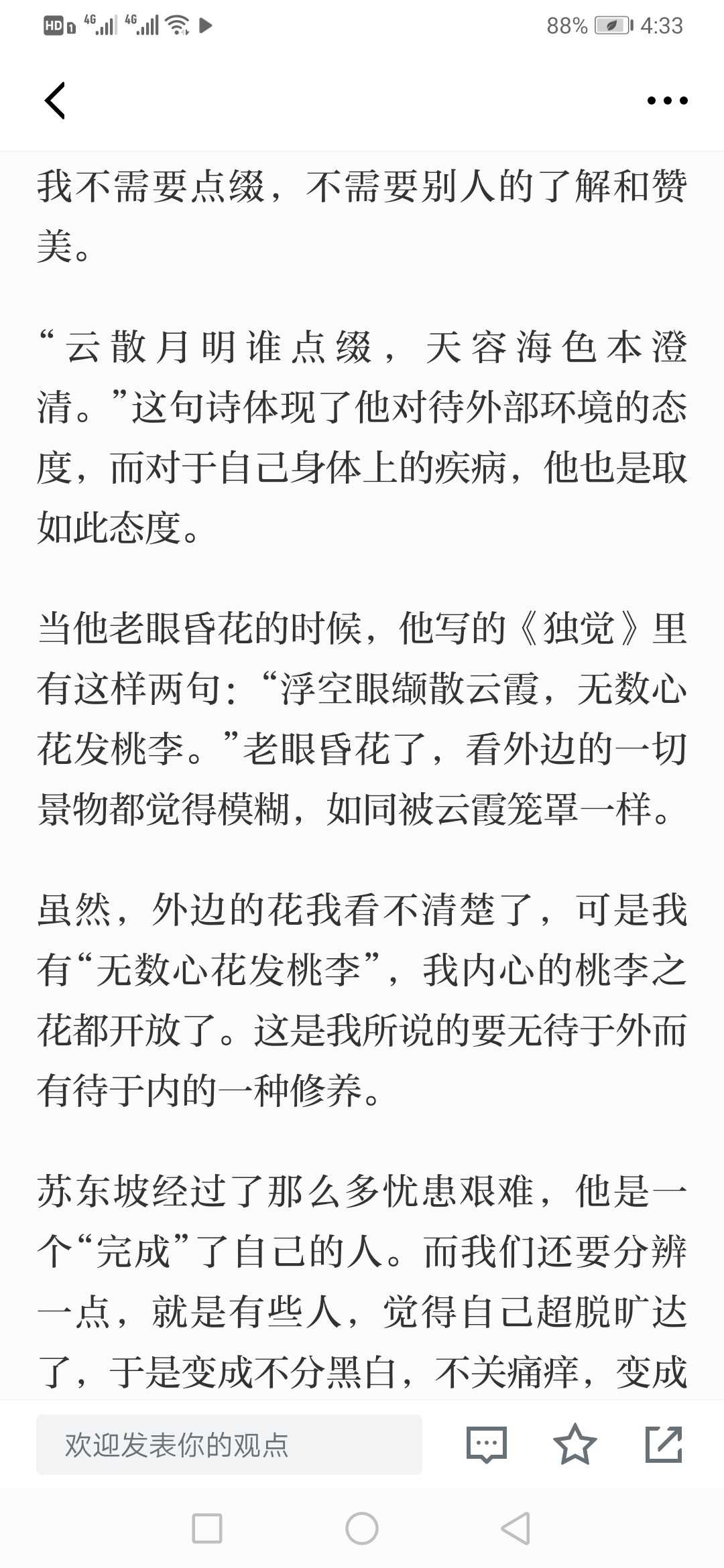Image resolution: width=724 pixels, height=1568 pixels.
Task: Tap the 欢迎发表你的观点 comment field
Action: (229, 1445)
